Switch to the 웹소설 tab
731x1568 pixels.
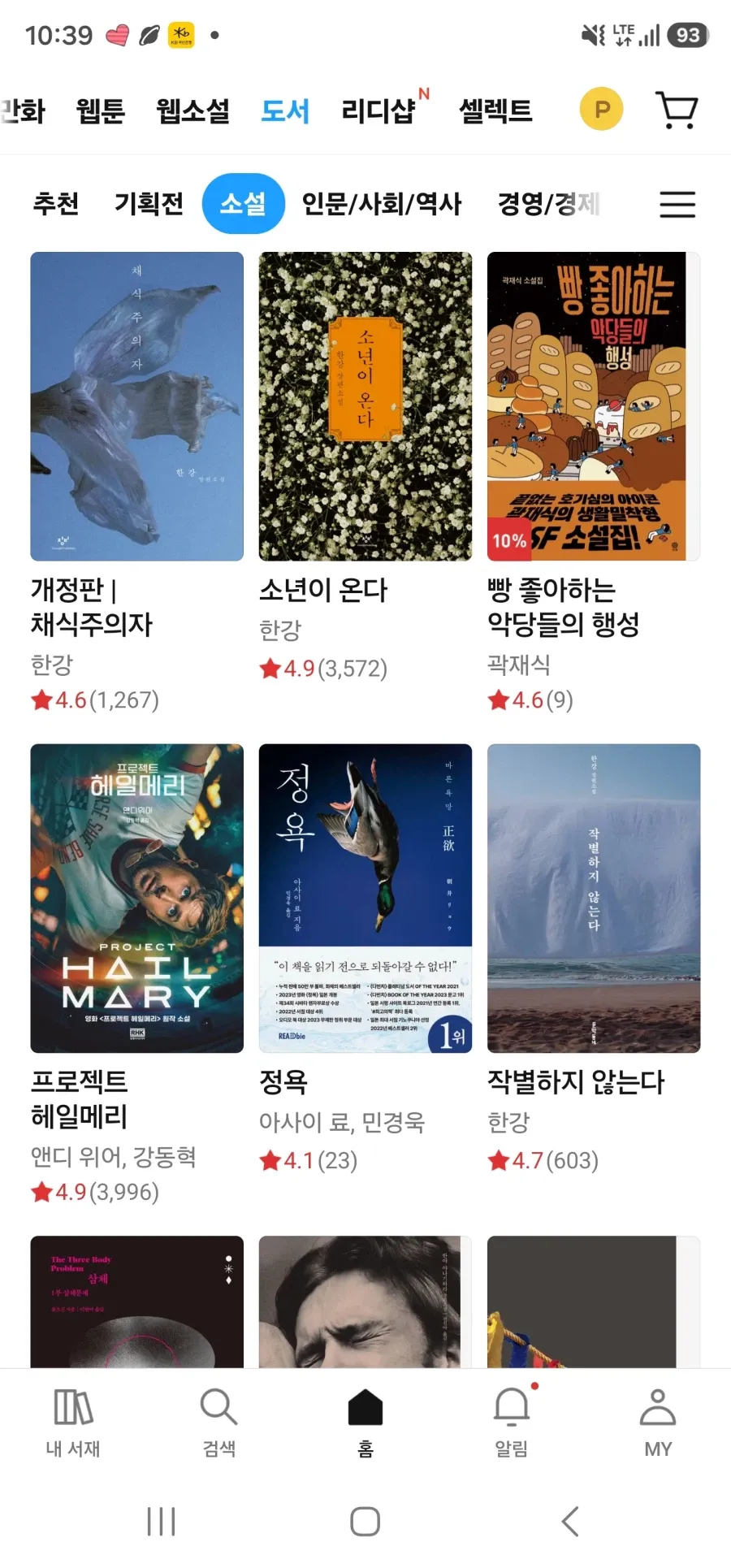click(x=193, y=110)
